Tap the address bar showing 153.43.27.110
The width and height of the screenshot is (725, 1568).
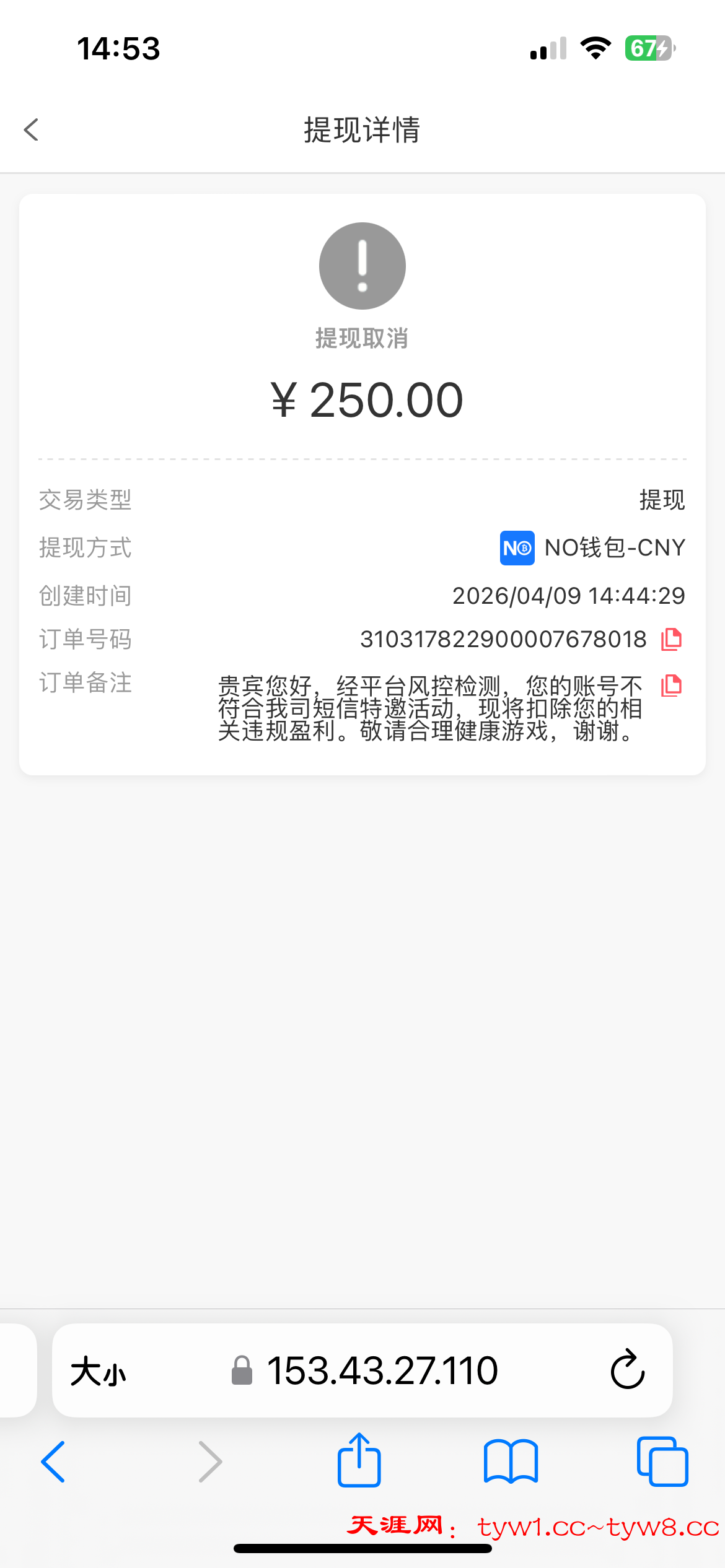coord(382,1370)
